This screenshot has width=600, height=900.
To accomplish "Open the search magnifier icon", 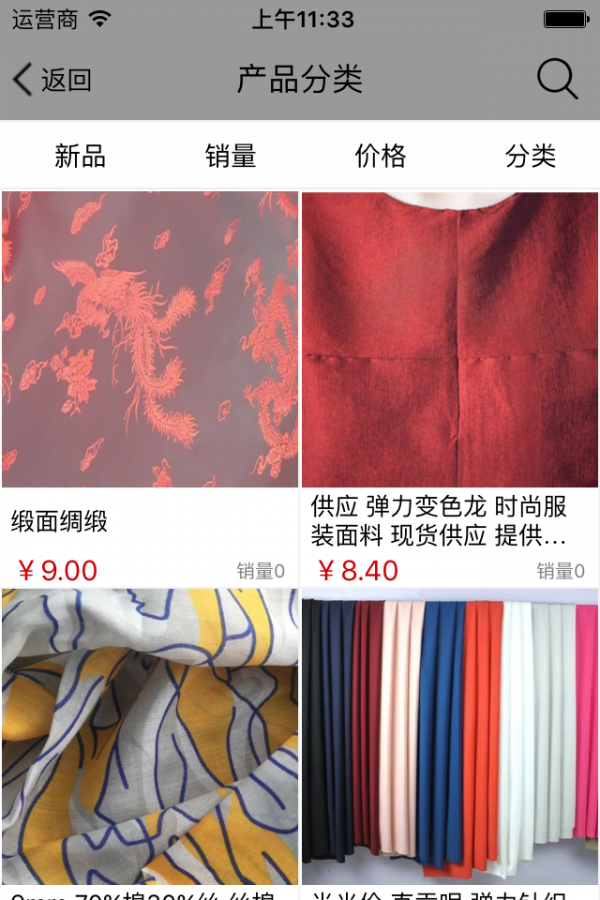I will tap(557, 79).
